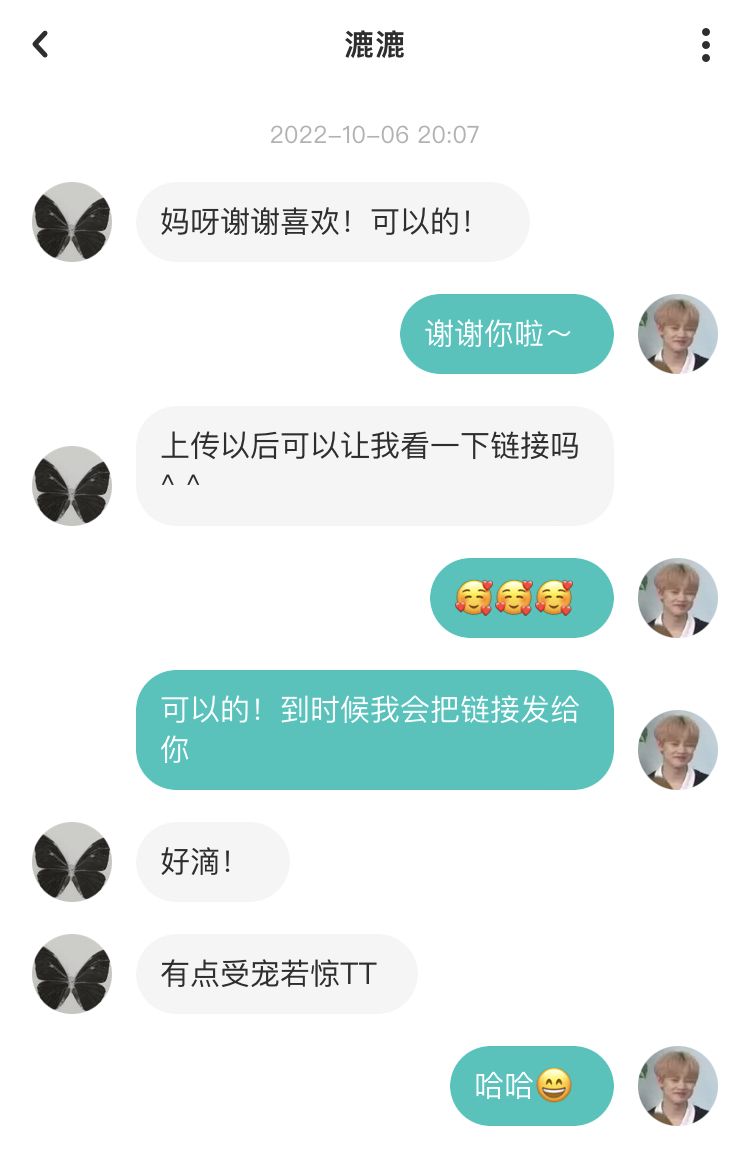This screenshot has width=750, height=1167.
Task: Open butterfly avatar beside "有点受宠若惊TT"
Action: pyautogui.click(x=72, y=974)
